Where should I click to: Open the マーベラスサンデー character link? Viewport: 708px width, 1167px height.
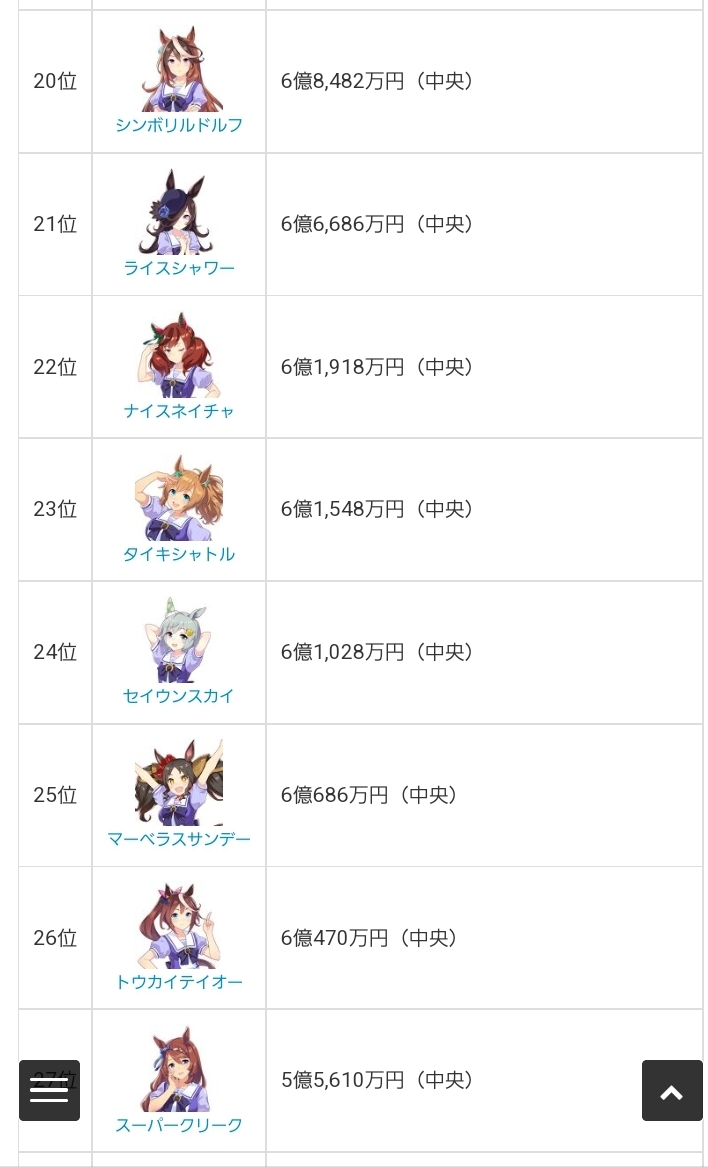point(179,839)
